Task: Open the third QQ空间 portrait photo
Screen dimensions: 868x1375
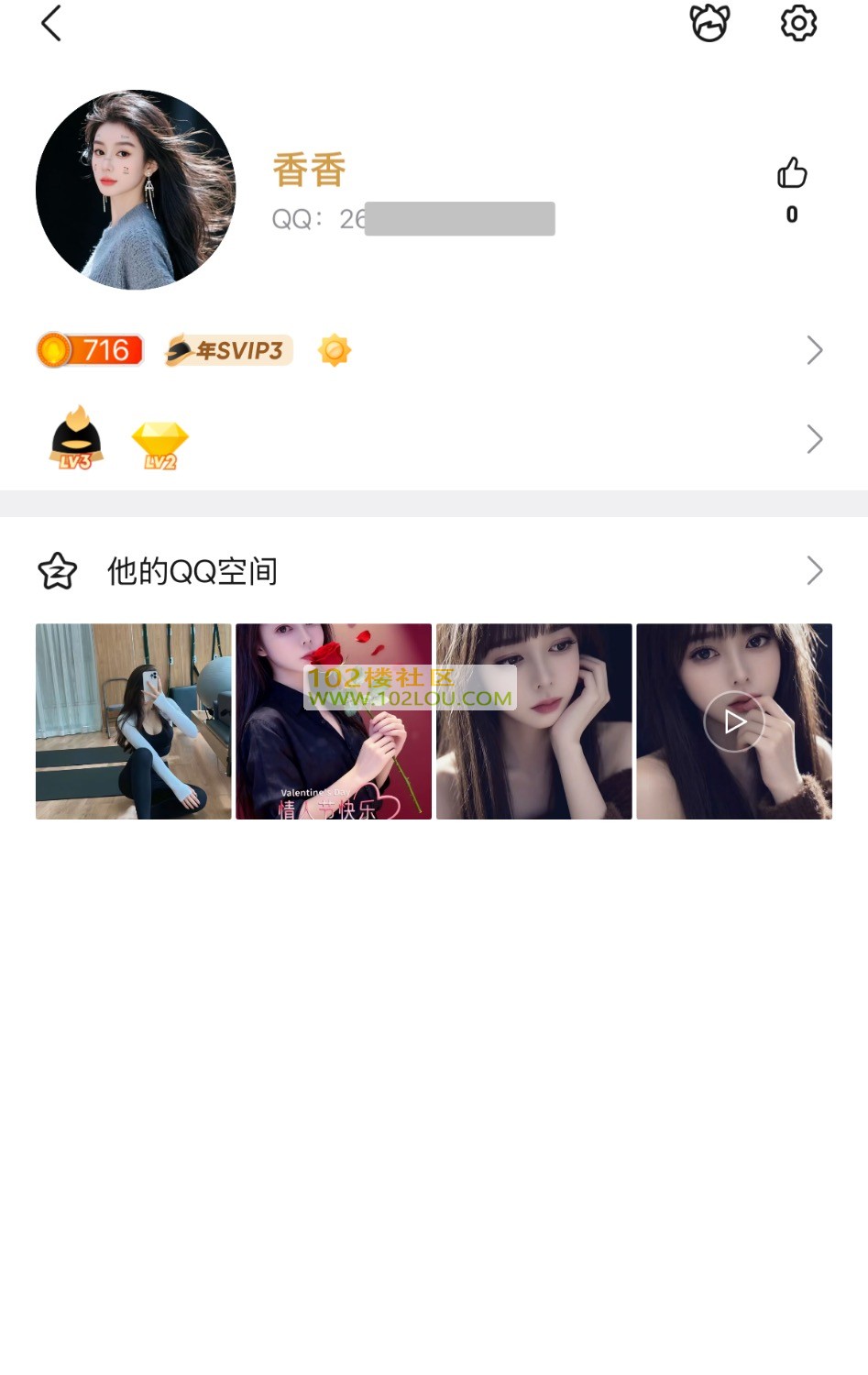Action: 534,721
